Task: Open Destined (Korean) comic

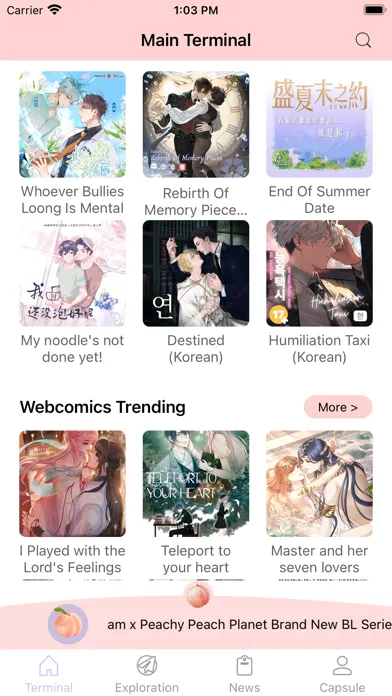Action: [x=196, y=273]
